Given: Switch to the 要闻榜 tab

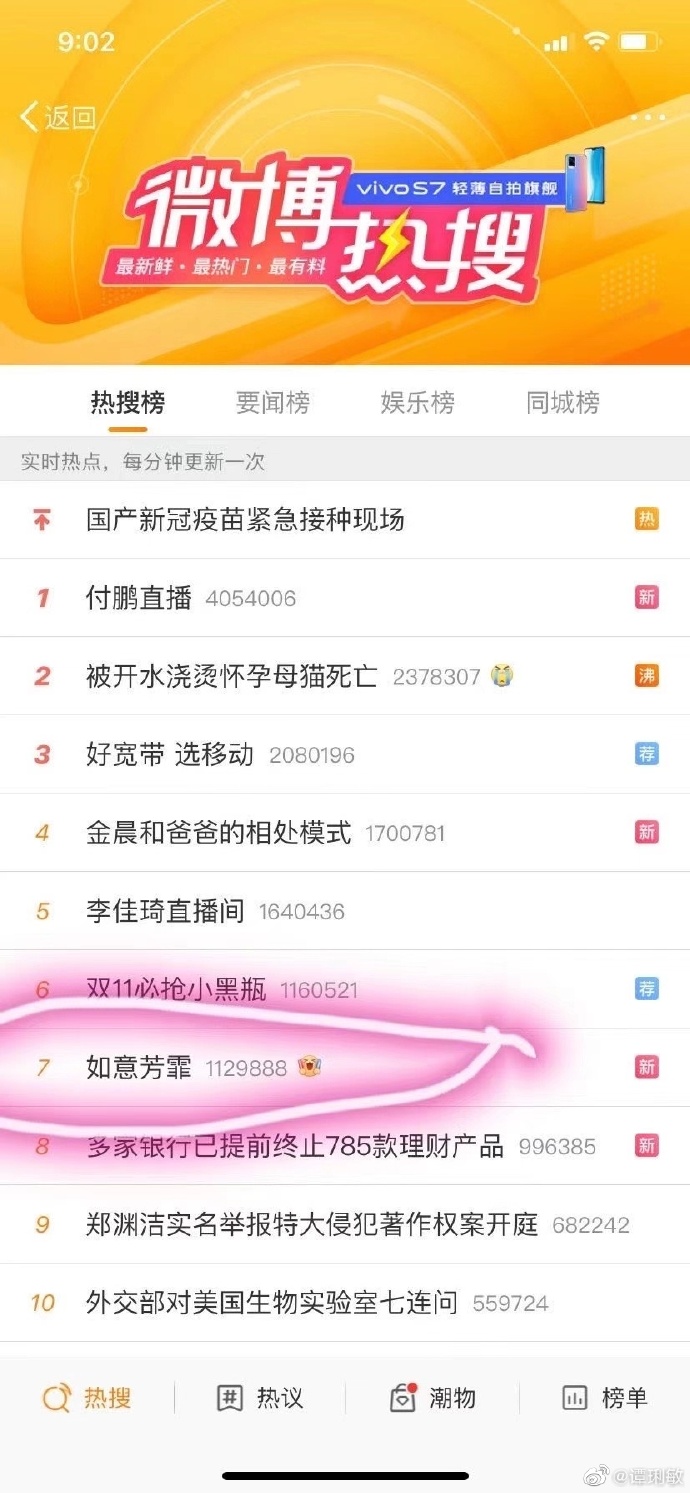Looking at the screenshot, I should 273,403.
